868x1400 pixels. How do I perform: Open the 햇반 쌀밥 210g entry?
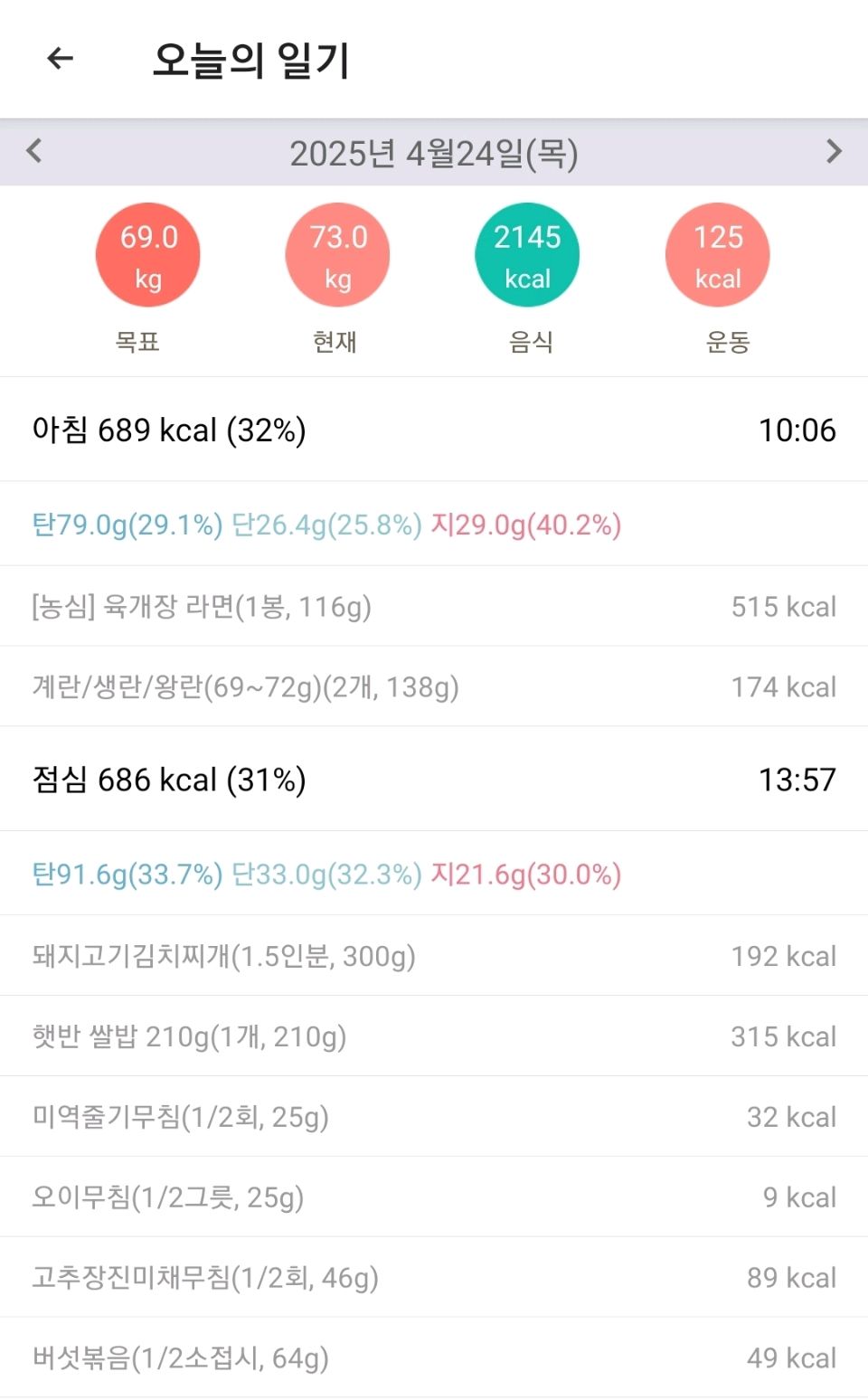click(x=434, y=1036)
